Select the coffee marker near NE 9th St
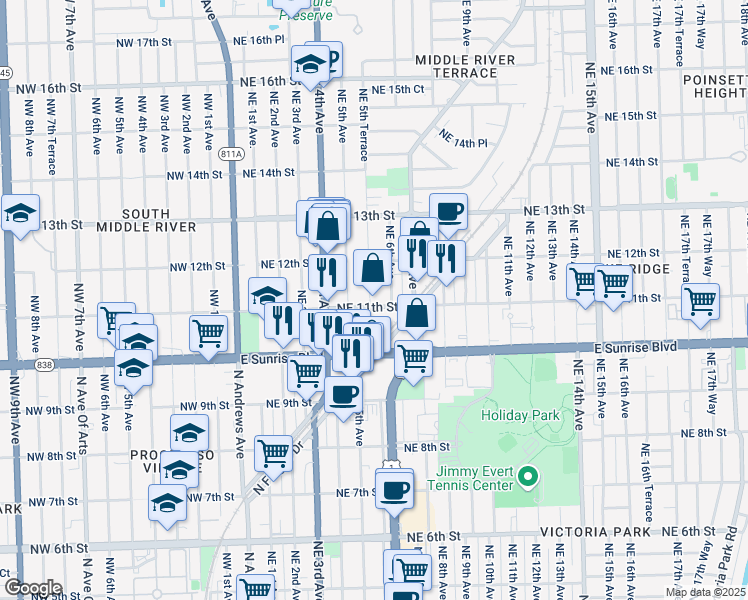Screen dimensions: 748x600 pyautogui.click(x=343, y=399)
